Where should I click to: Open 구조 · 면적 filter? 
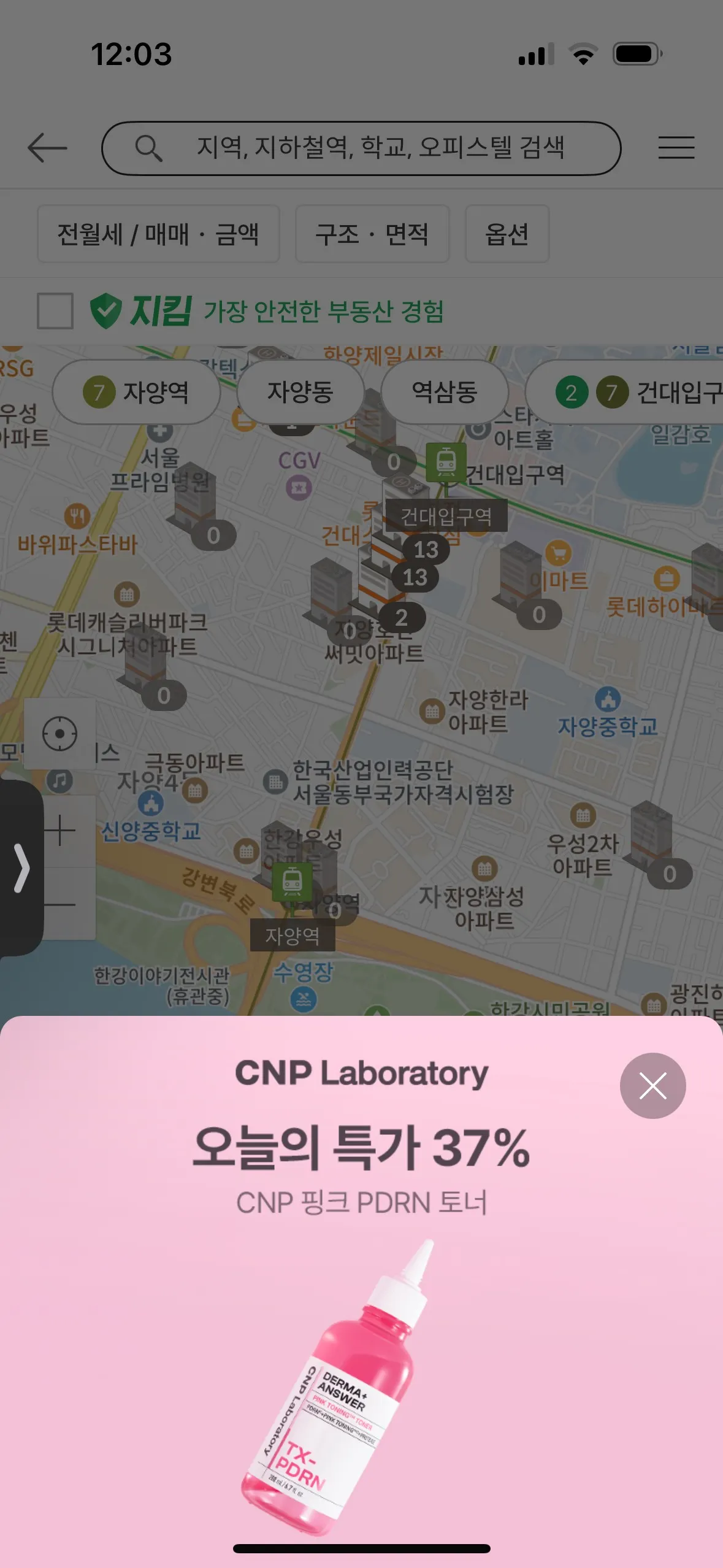point(372,234)
